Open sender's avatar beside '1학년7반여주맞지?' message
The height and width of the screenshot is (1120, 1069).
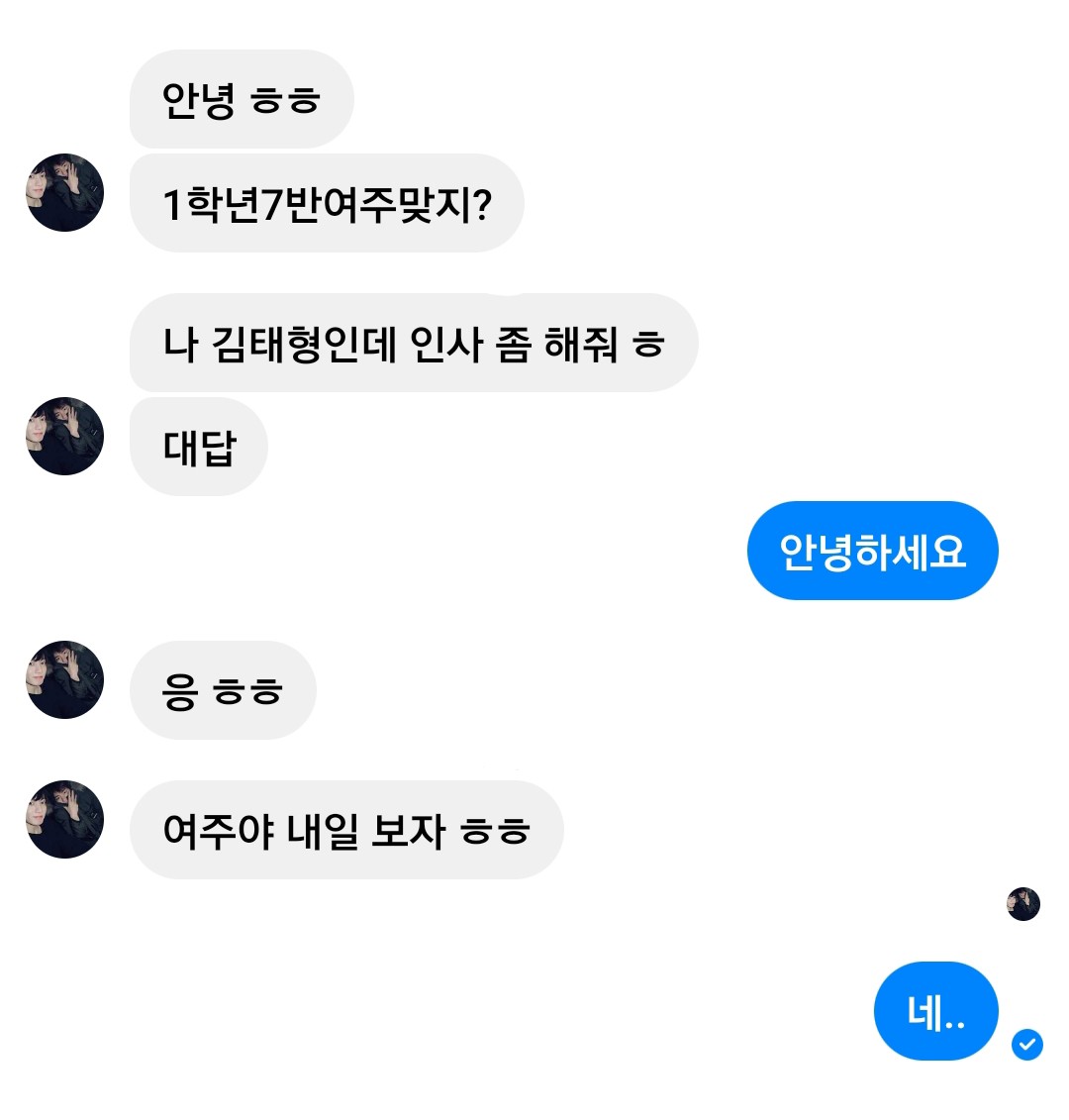click(64, 193)
